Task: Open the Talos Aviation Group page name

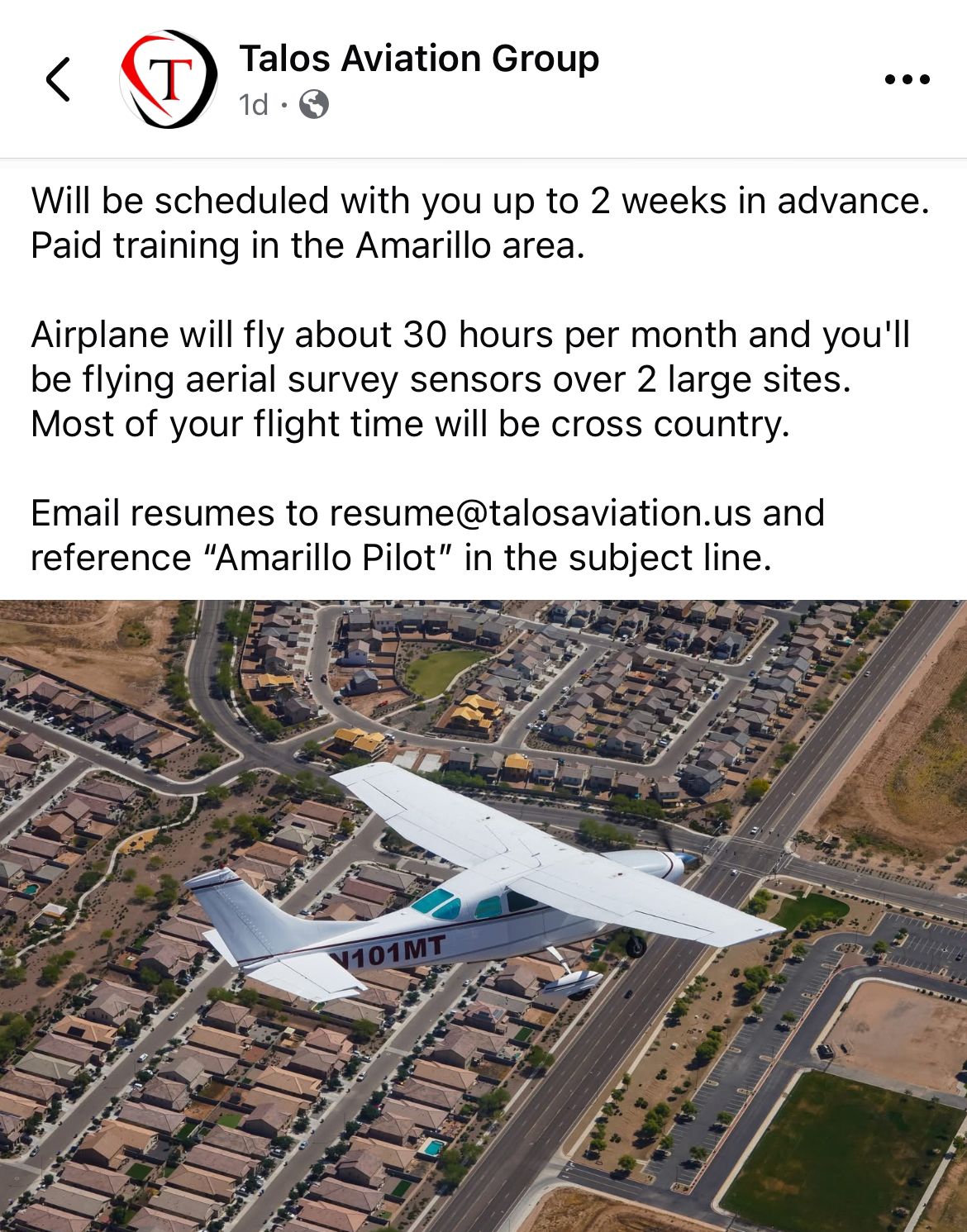Action: [x=418, y=59]
